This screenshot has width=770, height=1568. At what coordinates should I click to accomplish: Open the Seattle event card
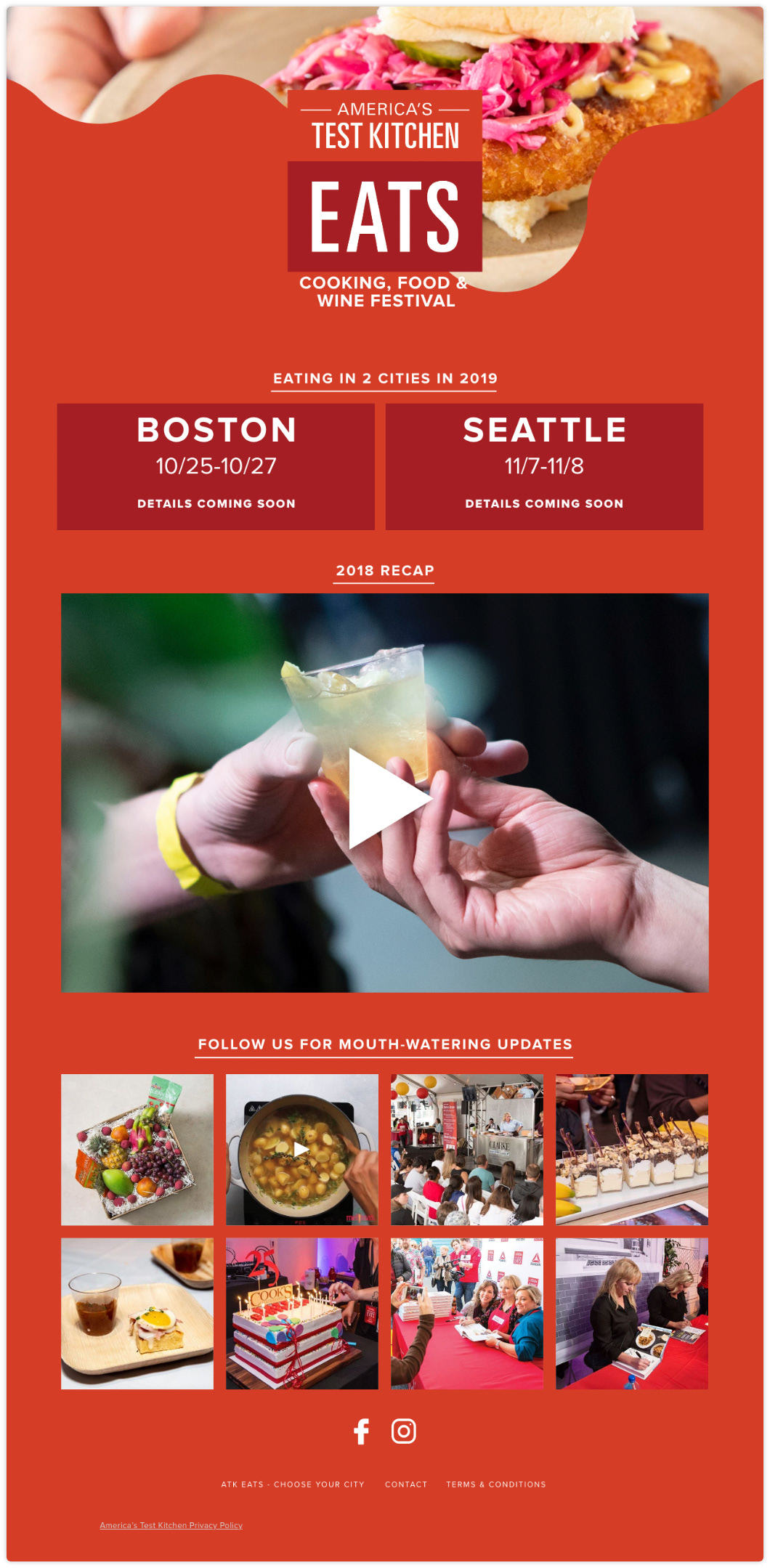(x=544, y=466)
